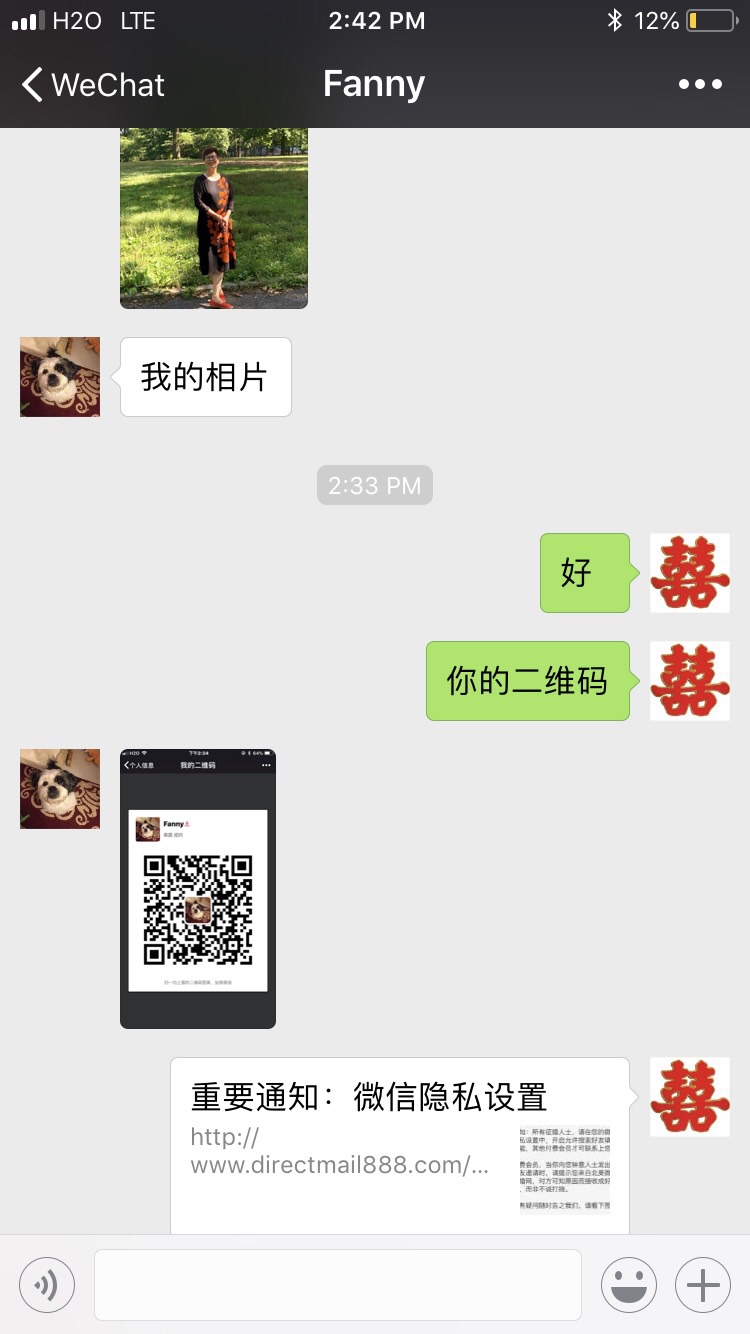Viewport: 750px width, 1334px height.
Task: Focus the message text field
Action: point(338,1284)
